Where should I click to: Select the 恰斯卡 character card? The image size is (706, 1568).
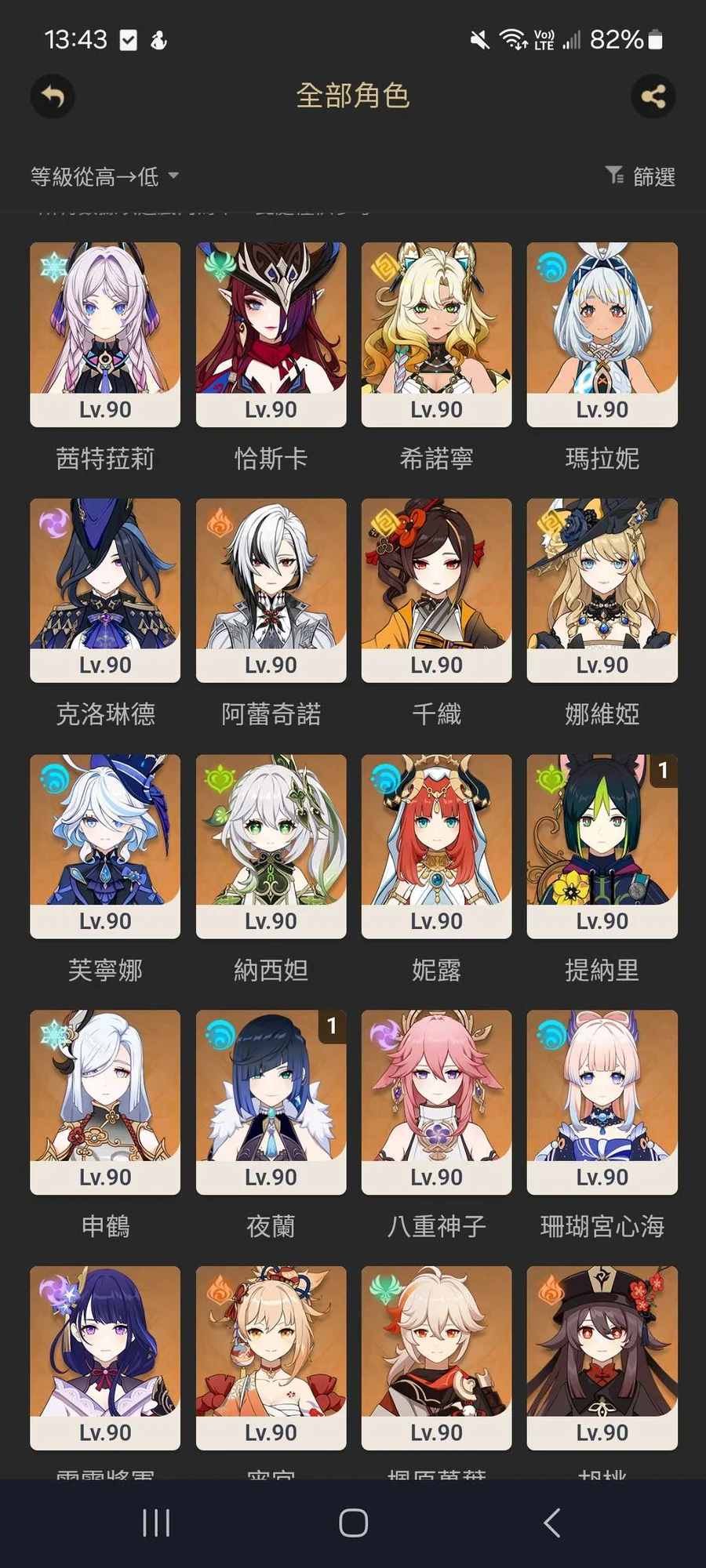271,335
